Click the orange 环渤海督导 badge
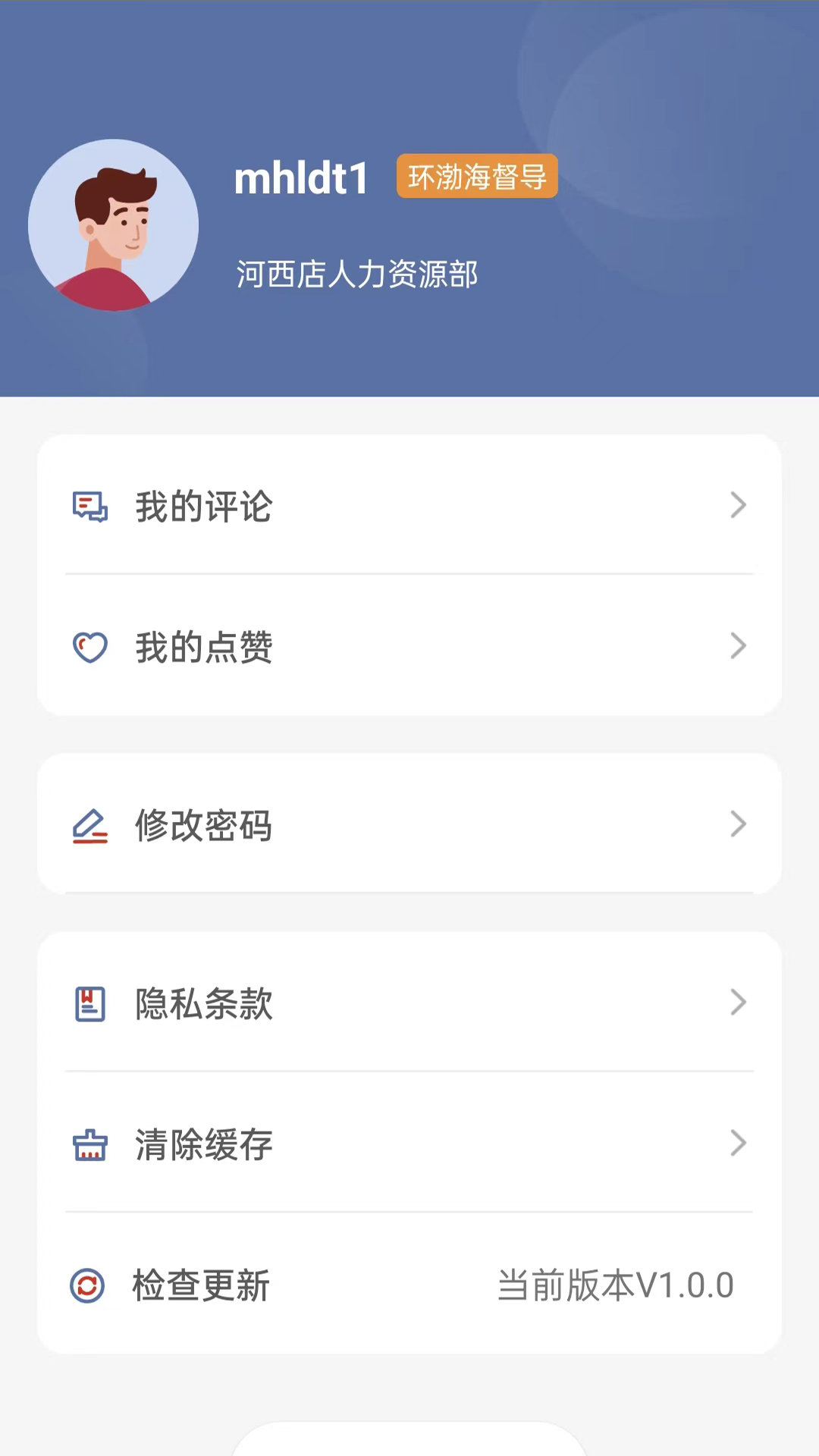 (477, 177)
